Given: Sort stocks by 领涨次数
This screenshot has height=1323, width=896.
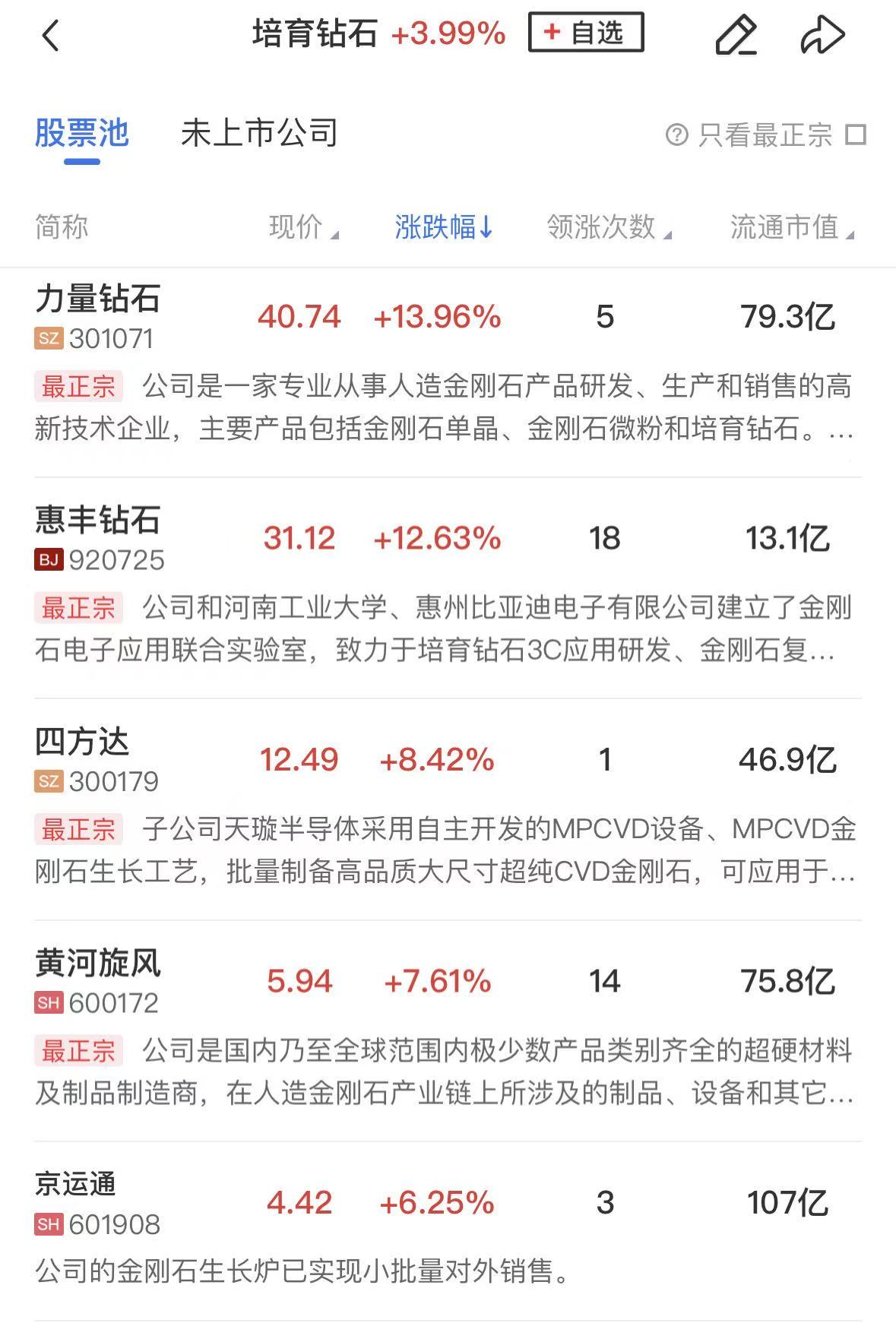Looking at the screenshot, I should pos(608,227).
